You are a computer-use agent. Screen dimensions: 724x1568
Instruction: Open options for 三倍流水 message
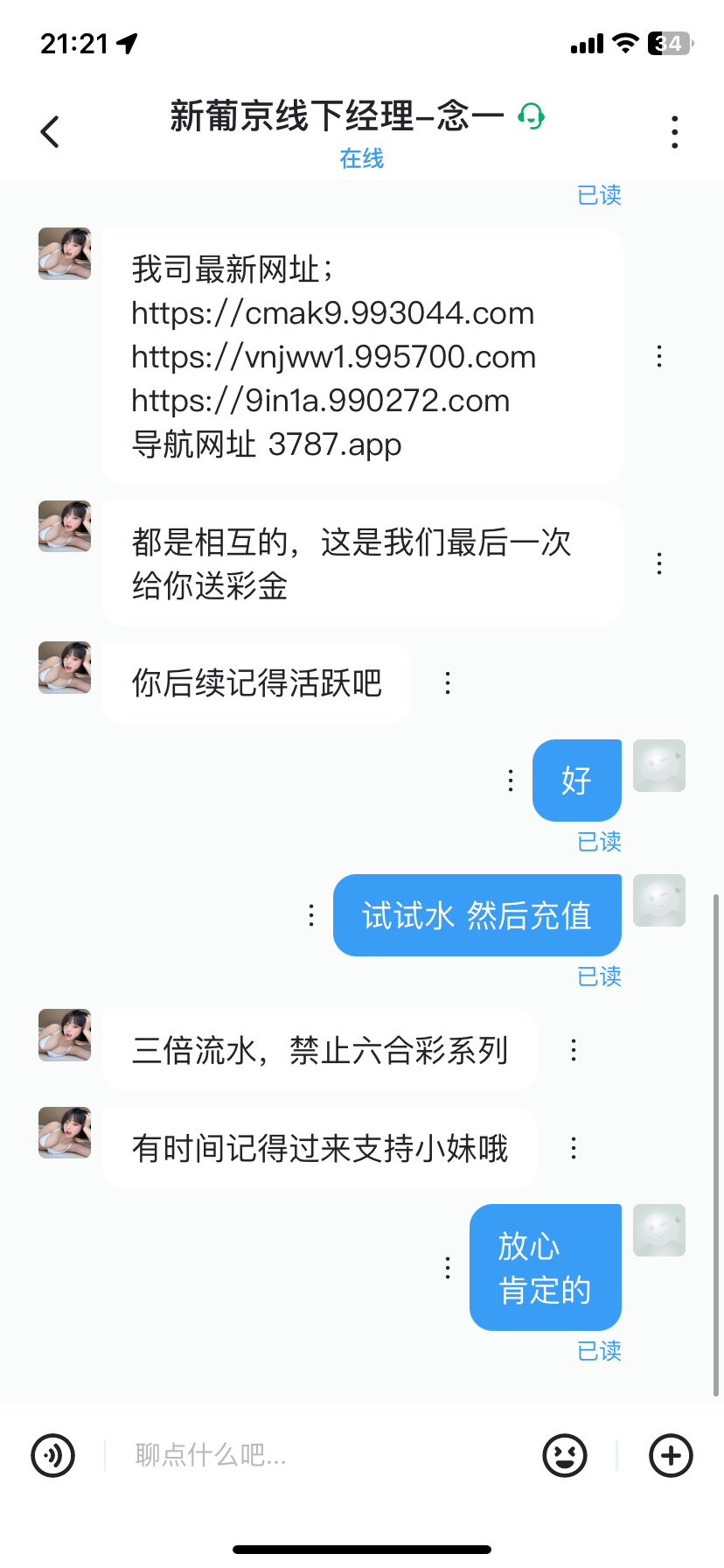pyautogui.click(x=574, y=1050)
